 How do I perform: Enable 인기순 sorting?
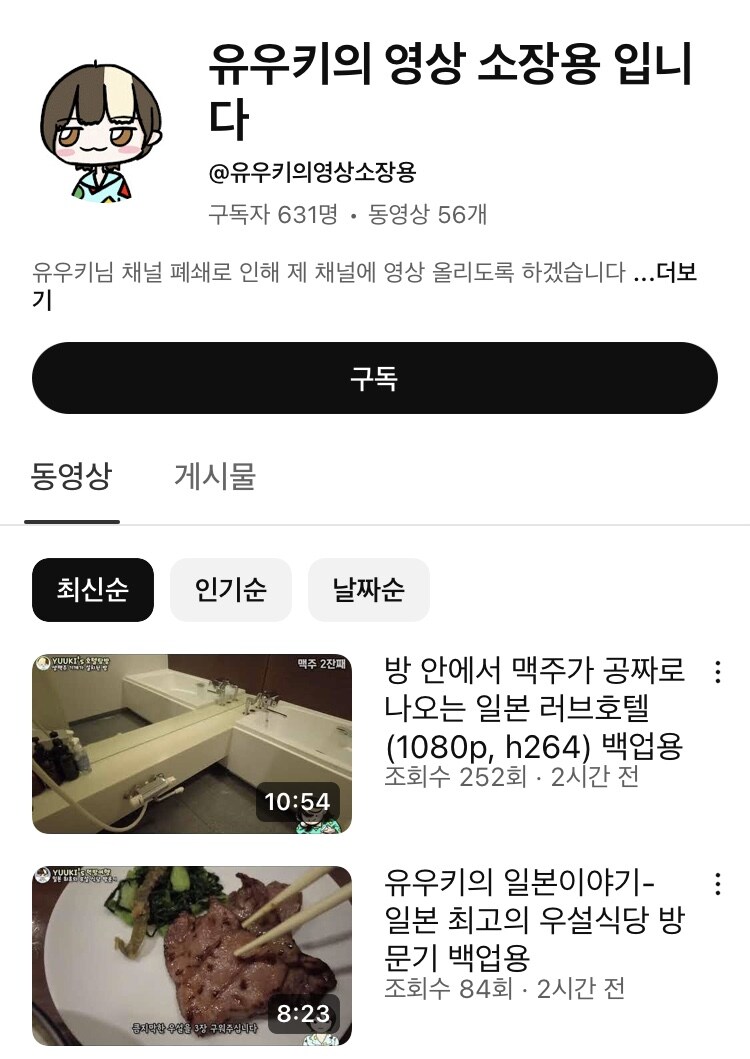[231, 590]
